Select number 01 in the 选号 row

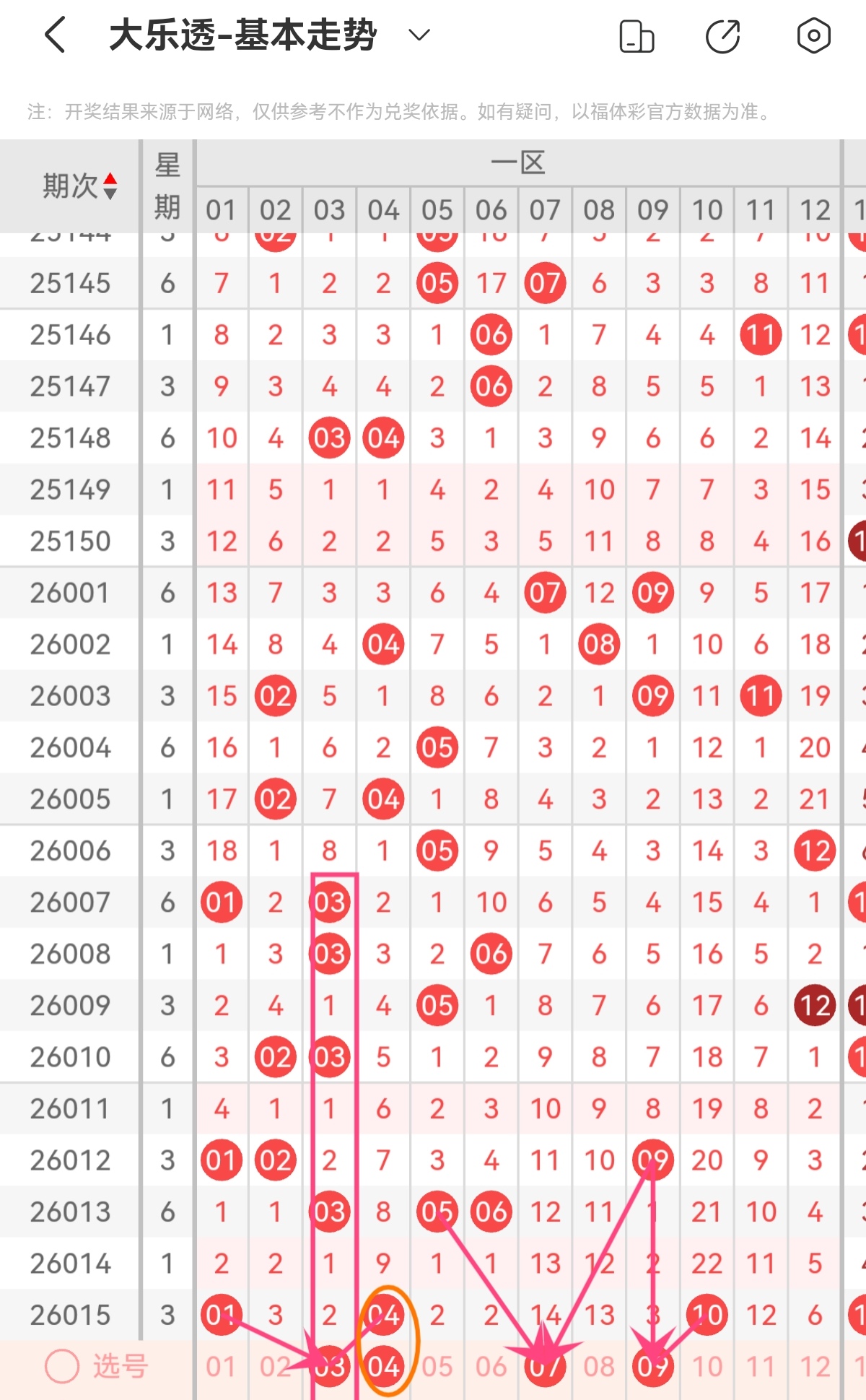[x=221, y=1366]
